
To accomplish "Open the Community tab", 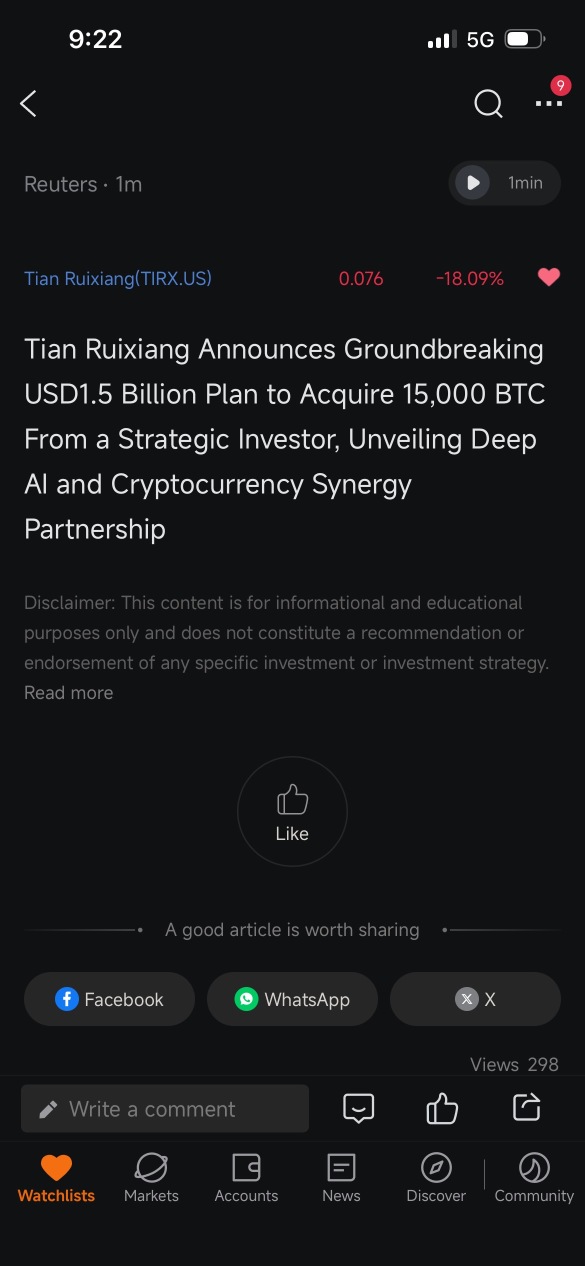I will pos(534,1178).
